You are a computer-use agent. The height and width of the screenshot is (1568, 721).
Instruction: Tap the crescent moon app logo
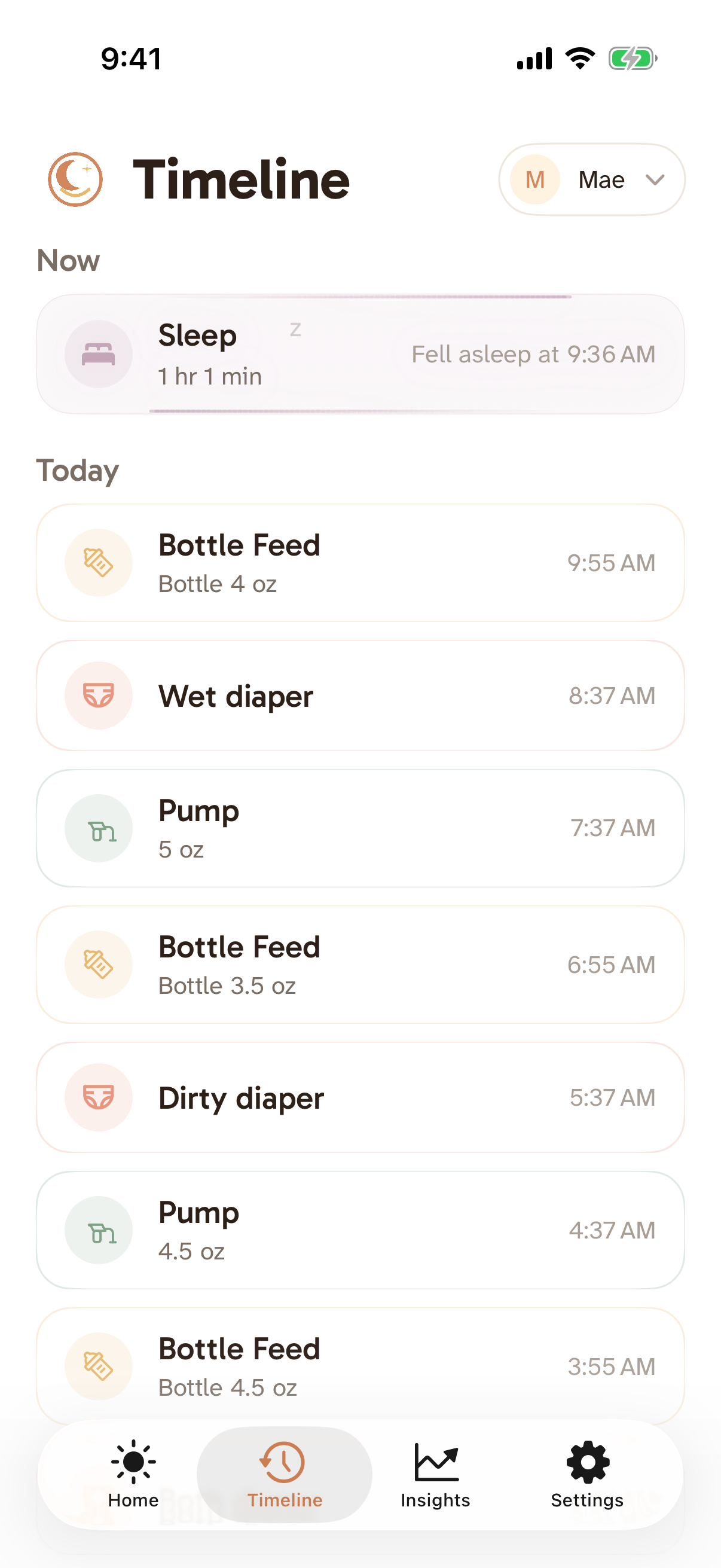pyautogui.click(x=77, y=178)
